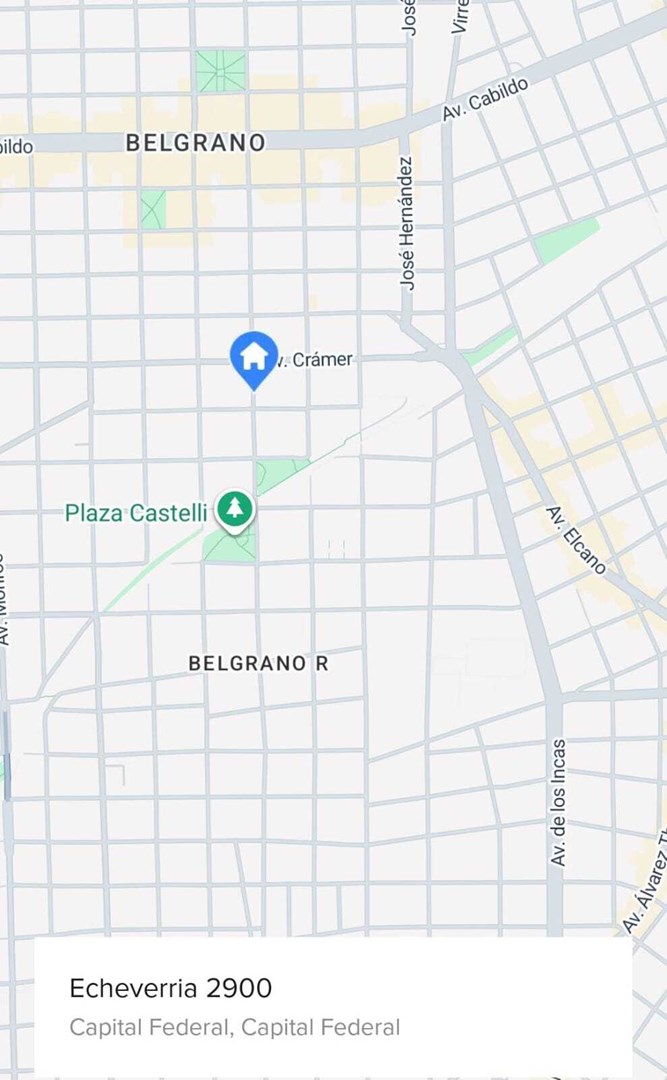Open the Echeverria 2900 address card
667x1080 pixels.
pyautogui.click(x=333, y=1006)
